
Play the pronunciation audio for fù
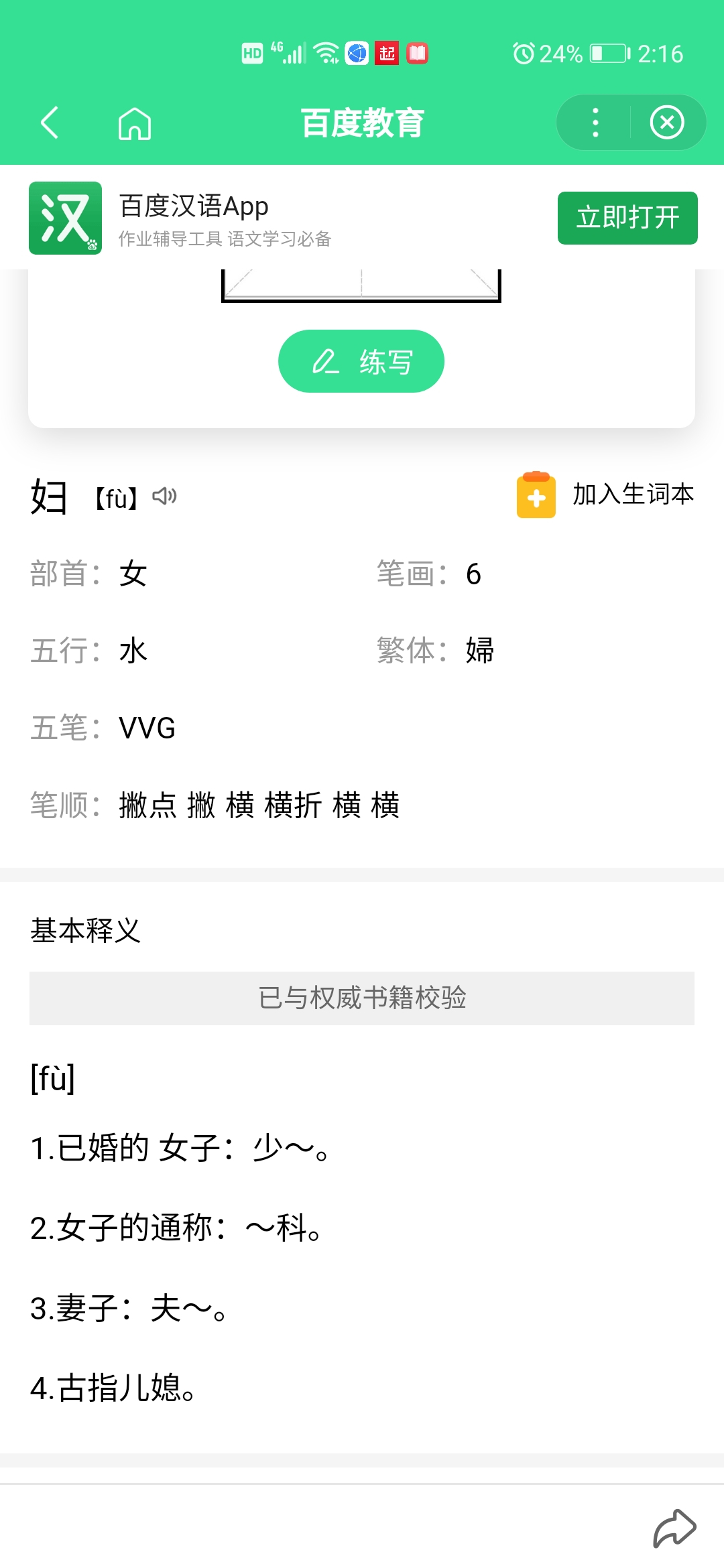click(165, 496)
